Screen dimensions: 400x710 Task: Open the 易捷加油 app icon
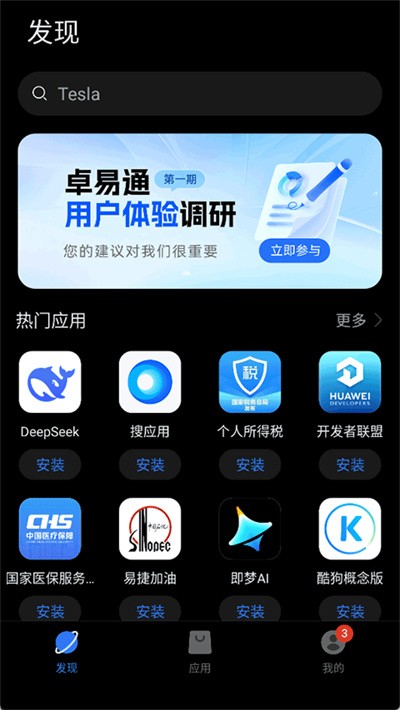[x=150, y=529]
